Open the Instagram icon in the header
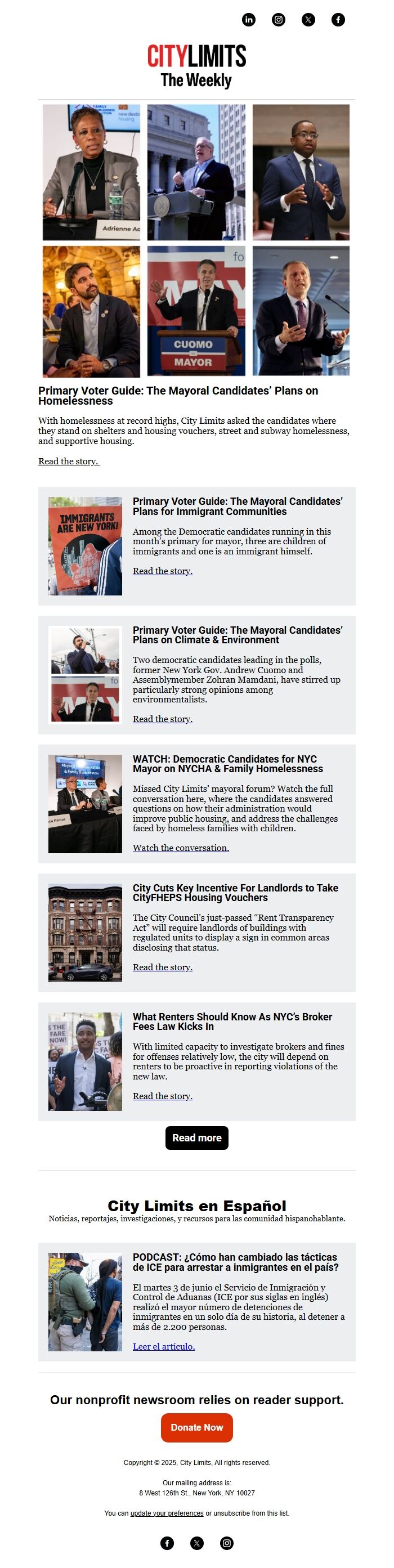Image resolution: width=394 pixels, height=1568 pixels. (278, 20)
